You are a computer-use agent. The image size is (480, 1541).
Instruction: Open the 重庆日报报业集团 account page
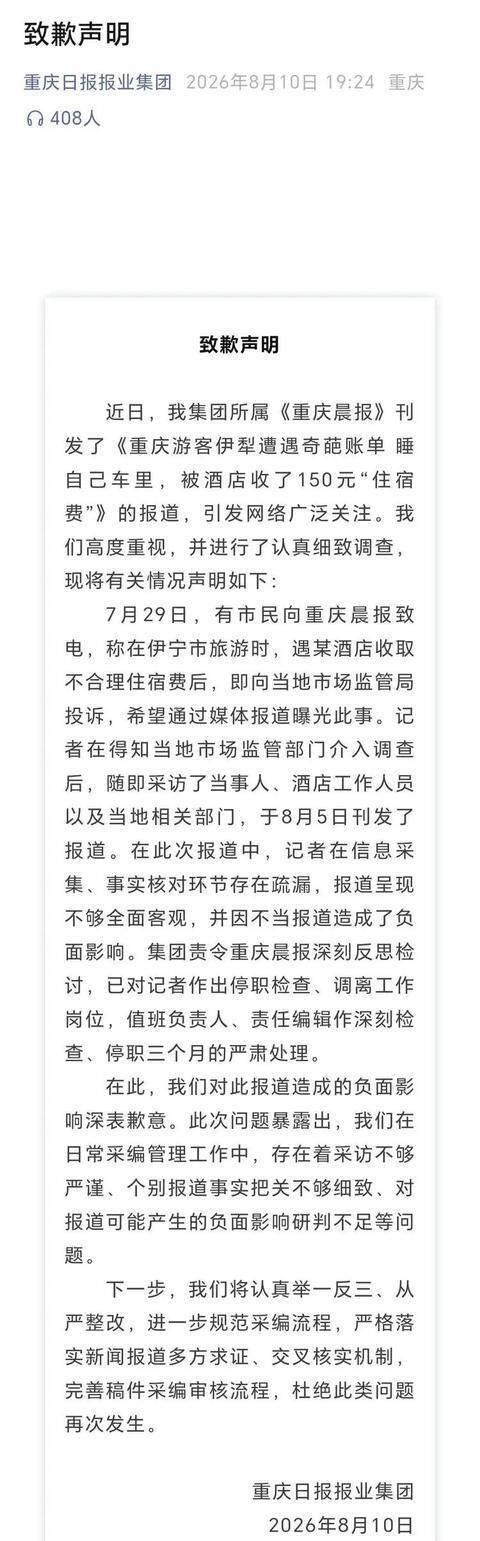(98, 82)
